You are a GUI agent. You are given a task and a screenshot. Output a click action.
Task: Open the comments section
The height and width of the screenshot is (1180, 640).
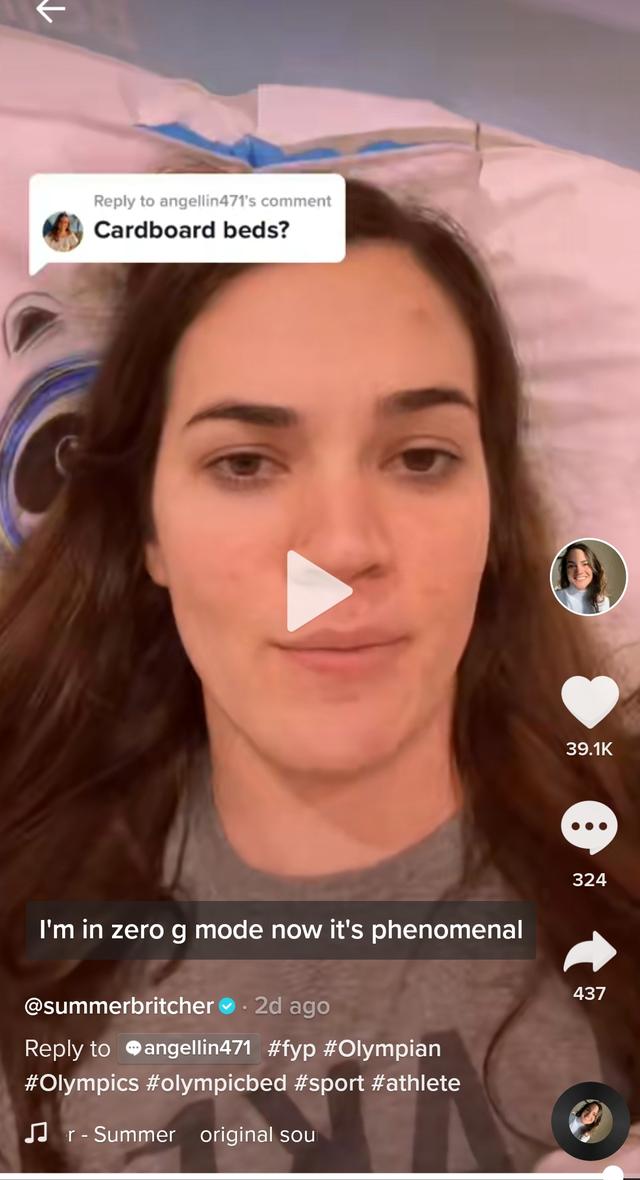point(589,829)
